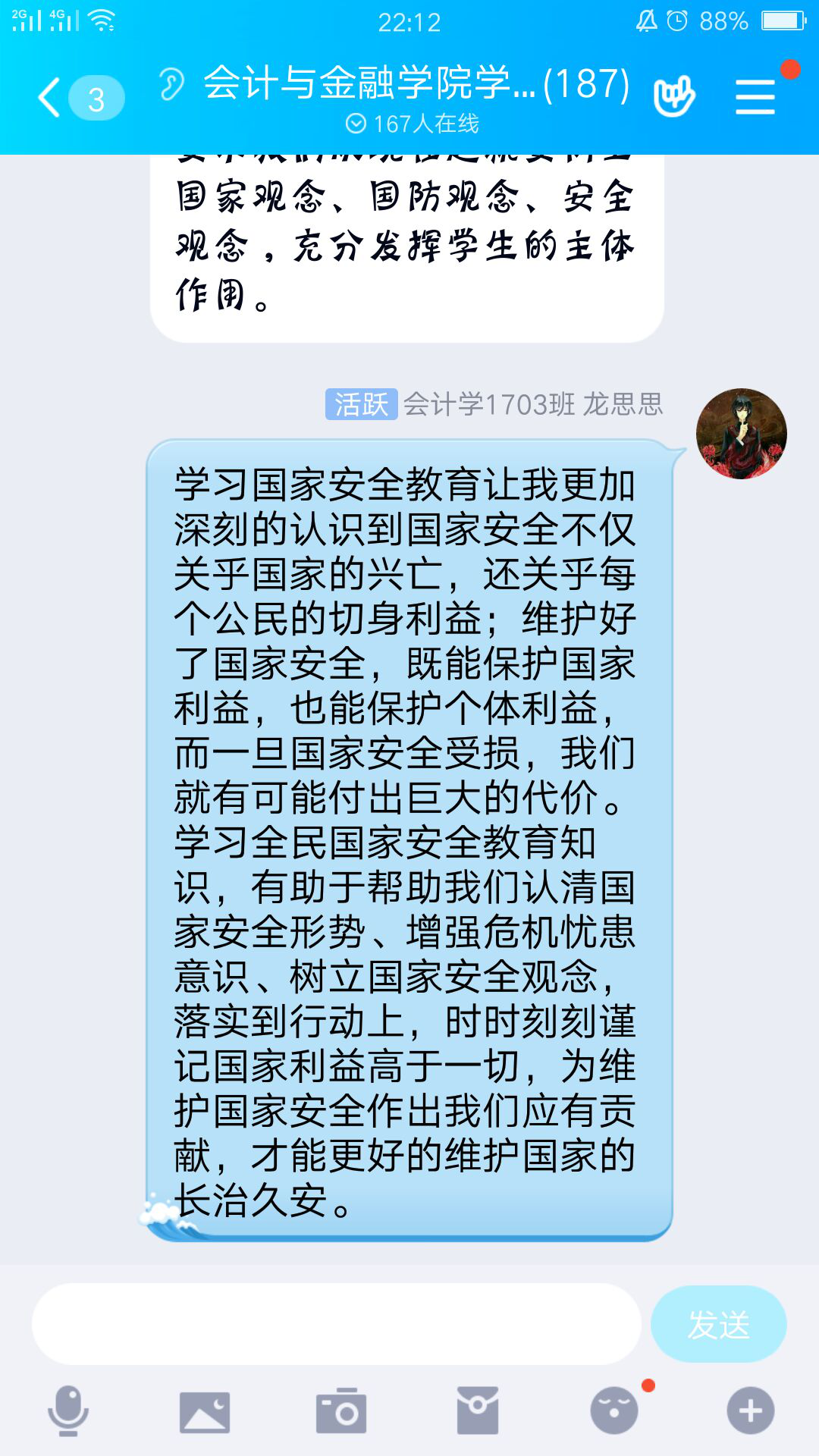Open the emoji sticker panel
The height and width of the screenshot is (1456, 819).
(x=613, y=1411)
